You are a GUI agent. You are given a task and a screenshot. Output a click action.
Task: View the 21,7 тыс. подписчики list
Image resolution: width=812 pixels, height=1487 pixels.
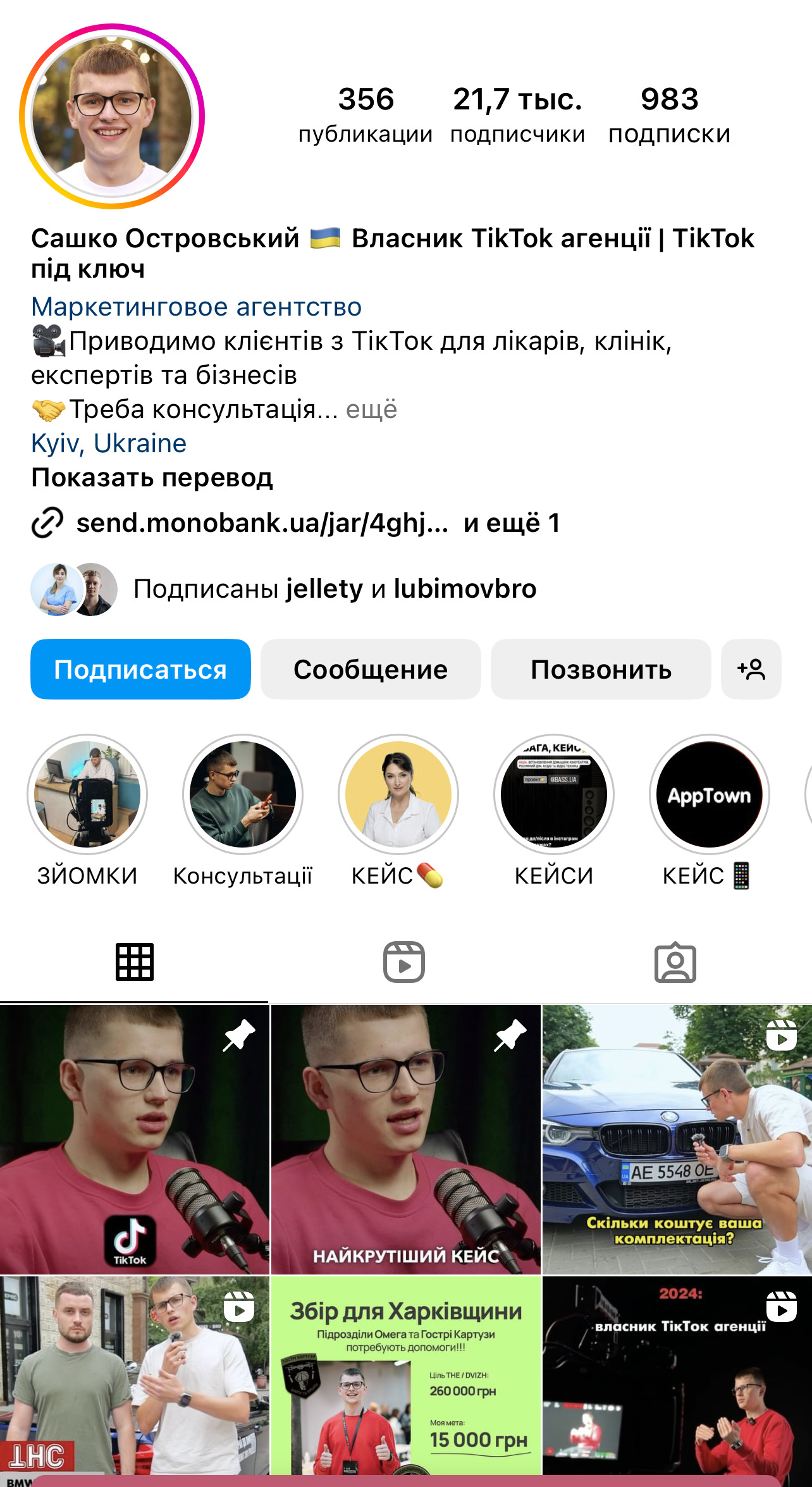click(x=517, y=115)
